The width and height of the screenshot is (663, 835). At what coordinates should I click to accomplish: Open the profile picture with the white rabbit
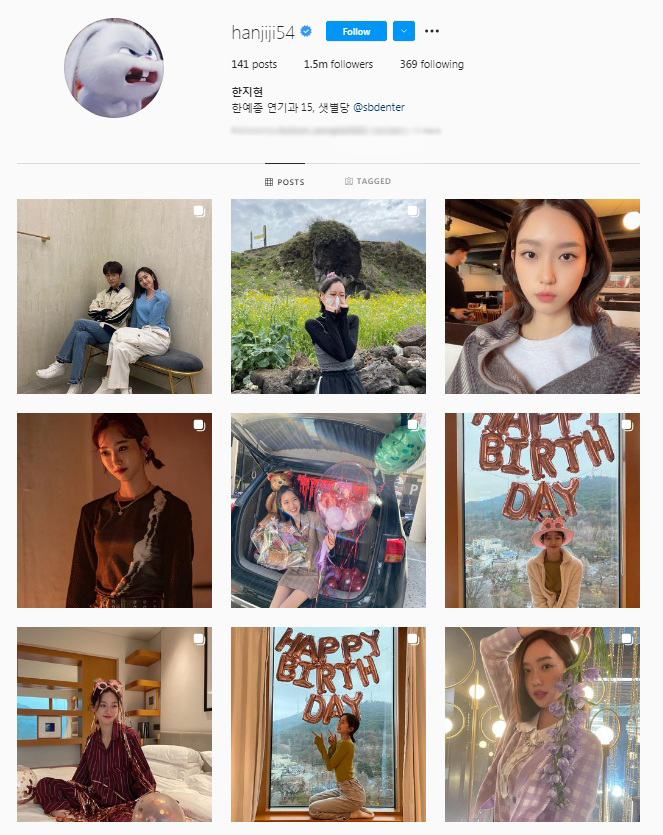[x=114, y=67]
